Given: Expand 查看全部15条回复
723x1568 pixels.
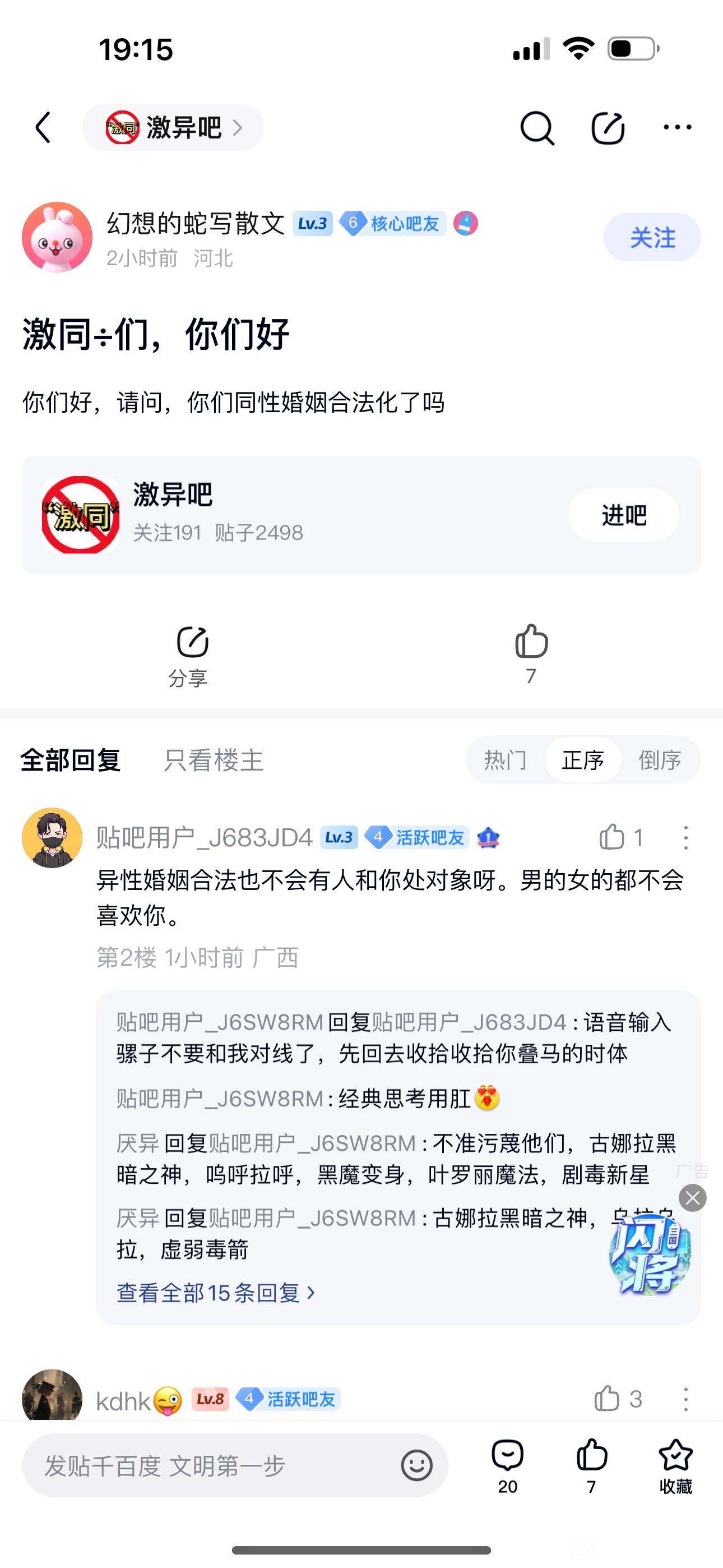Looking at the screenshot, I should click(x=216, y=1292).
